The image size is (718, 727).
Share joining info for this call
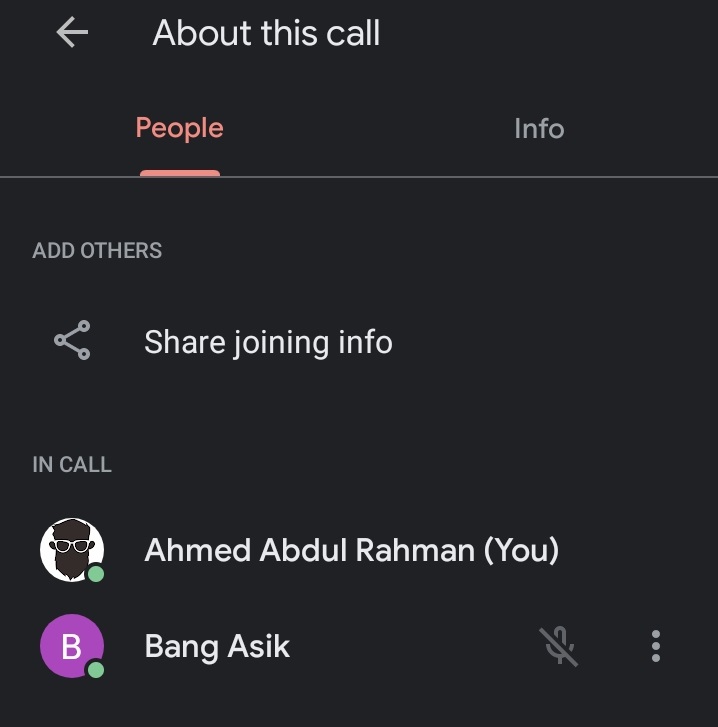click(x=268, y=342)
